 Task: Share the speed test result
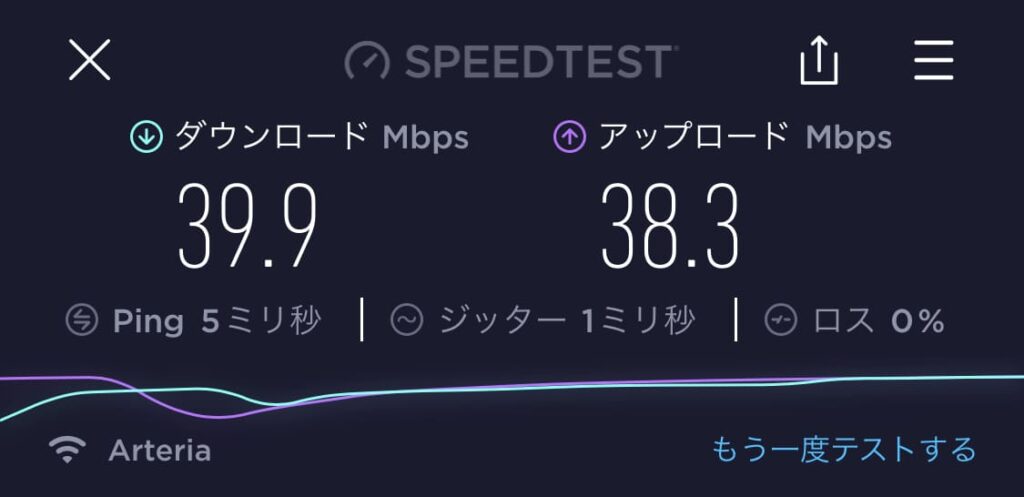tap(818, 63)
